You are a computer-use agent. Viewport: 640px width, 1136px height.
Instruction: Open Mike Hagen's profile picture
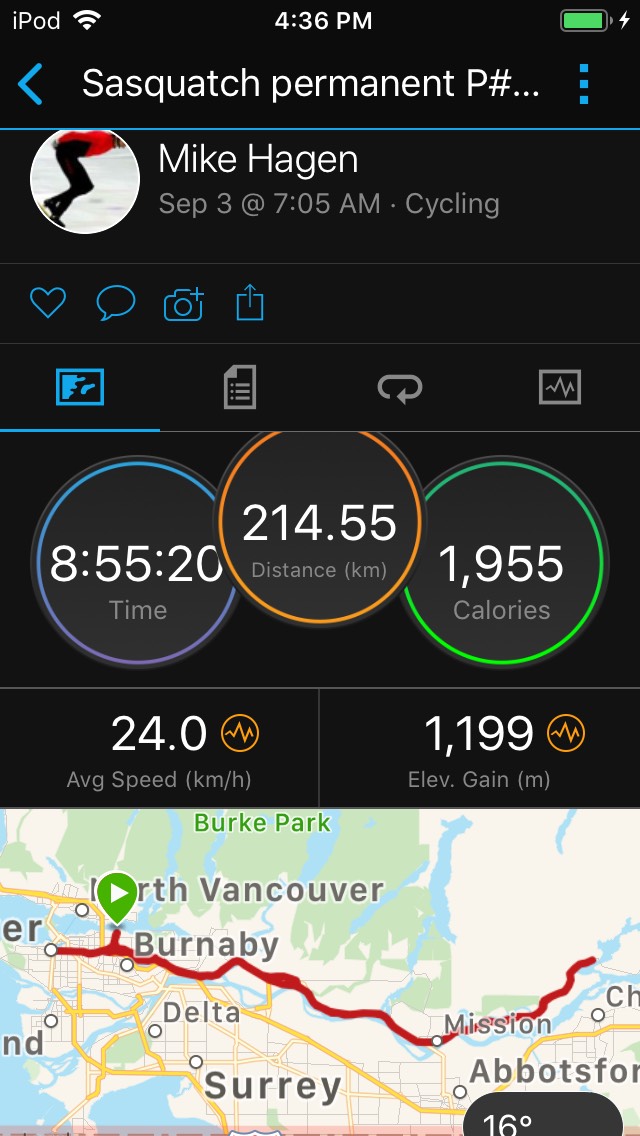click(x=85, y=181)
